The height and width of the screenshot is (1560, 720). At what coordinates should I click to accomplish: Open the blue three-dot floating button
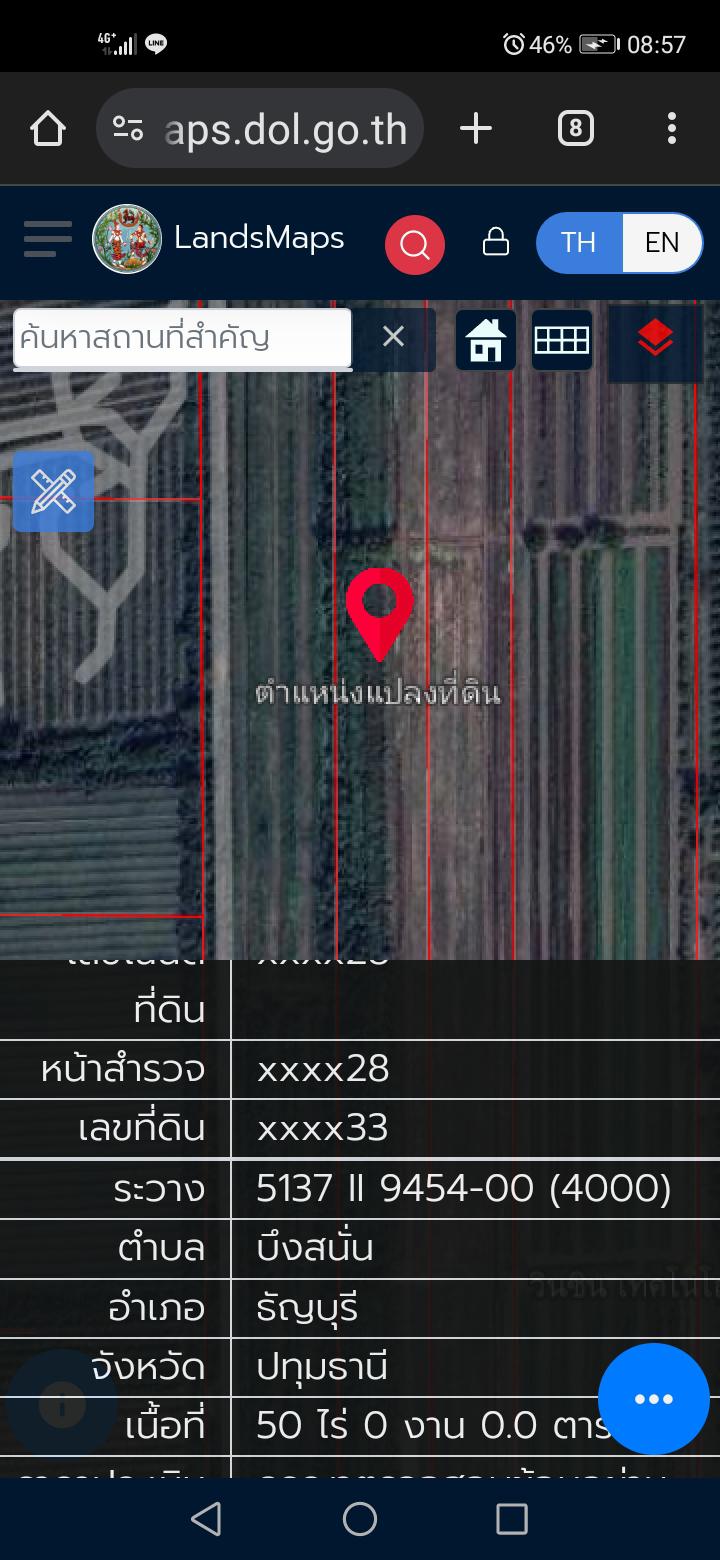654,1399
